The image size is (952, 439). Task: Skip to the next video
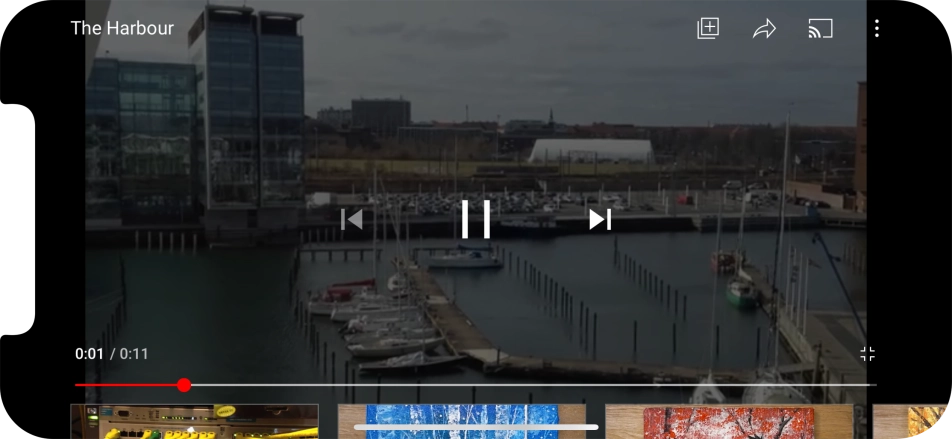[600, 219]
